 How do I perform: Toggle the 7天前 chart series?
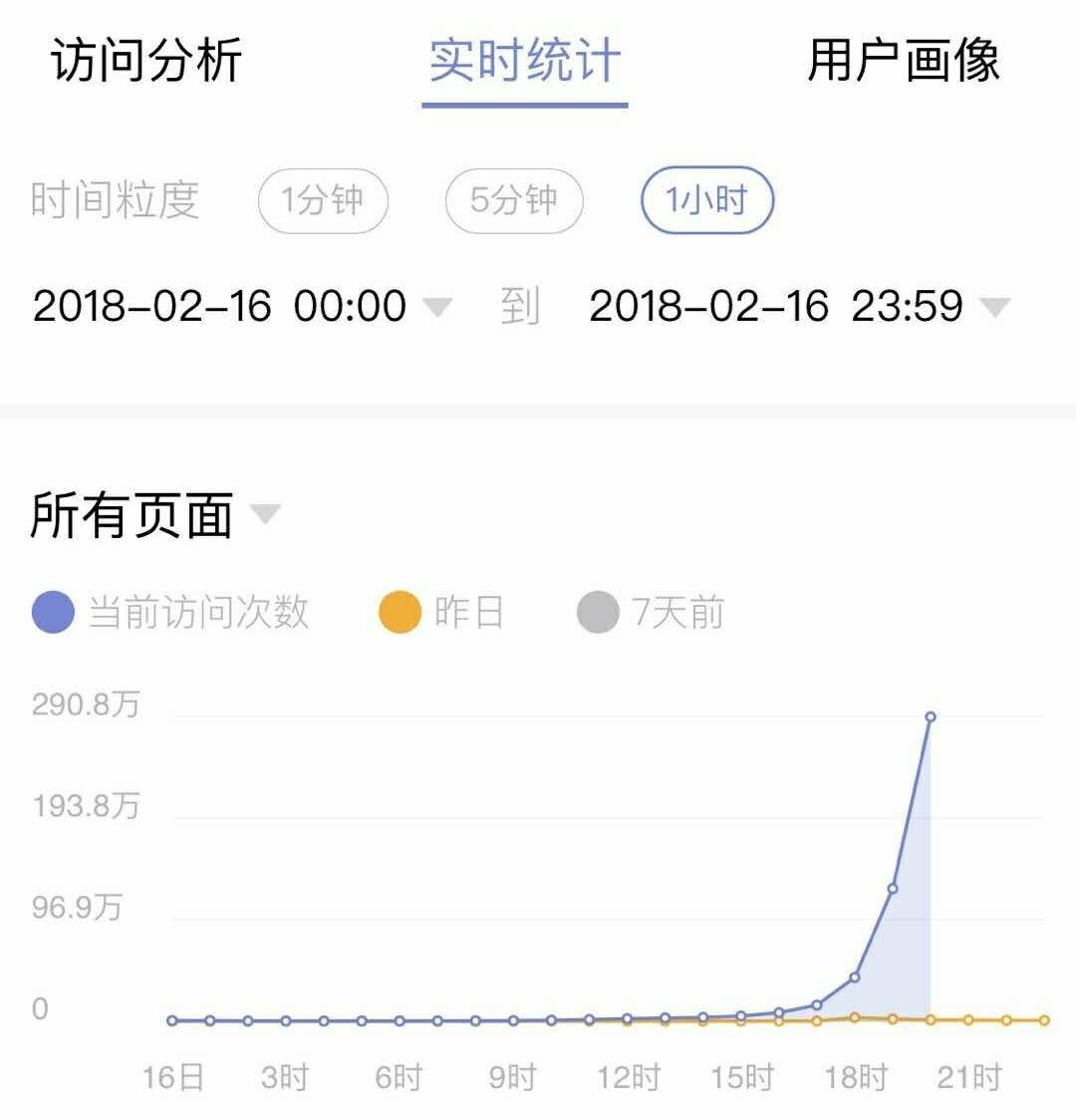click(651, 612)
